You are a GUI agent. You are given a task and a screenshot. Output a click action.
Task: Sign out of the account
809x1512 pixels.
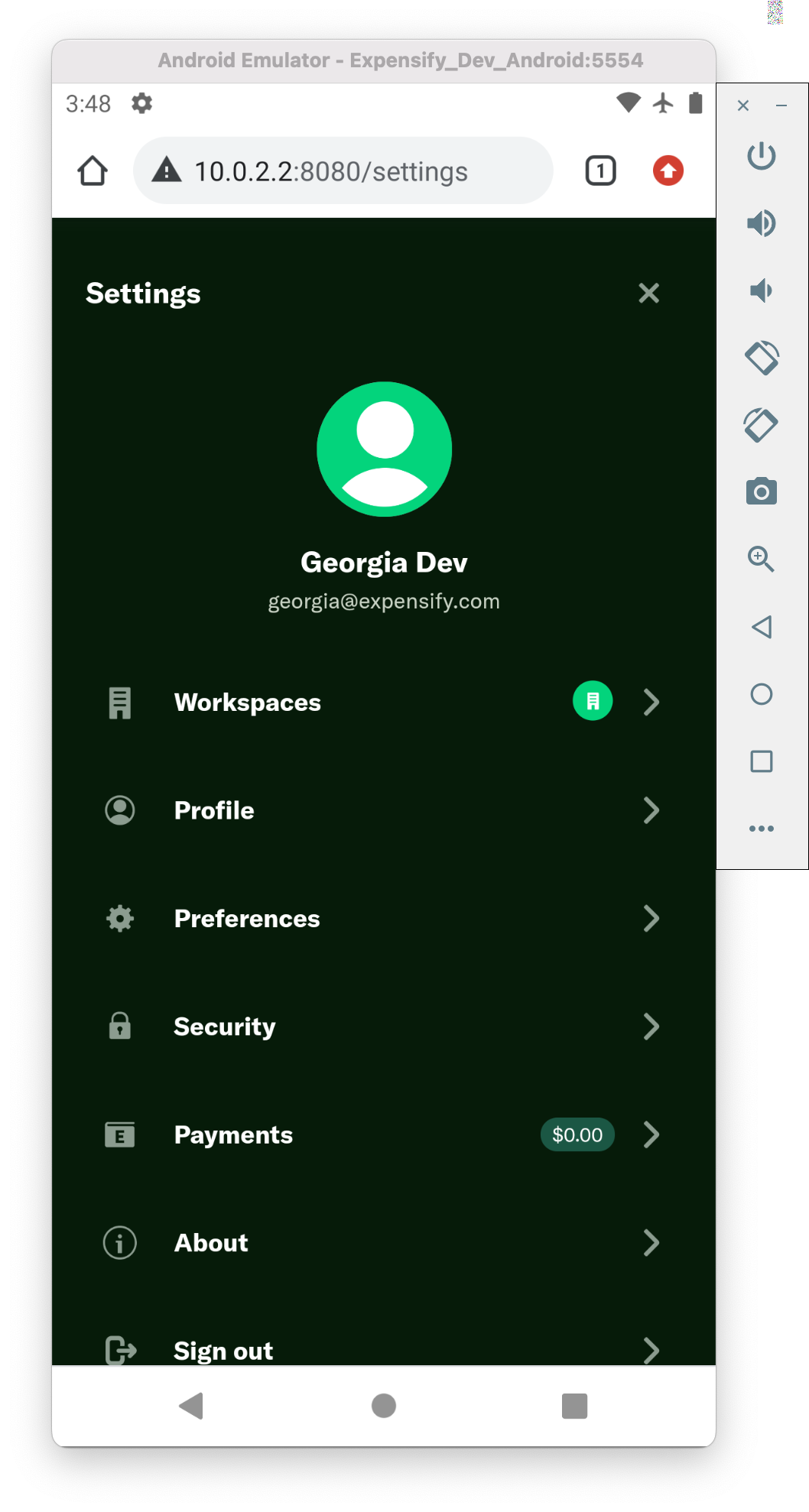382,1349
